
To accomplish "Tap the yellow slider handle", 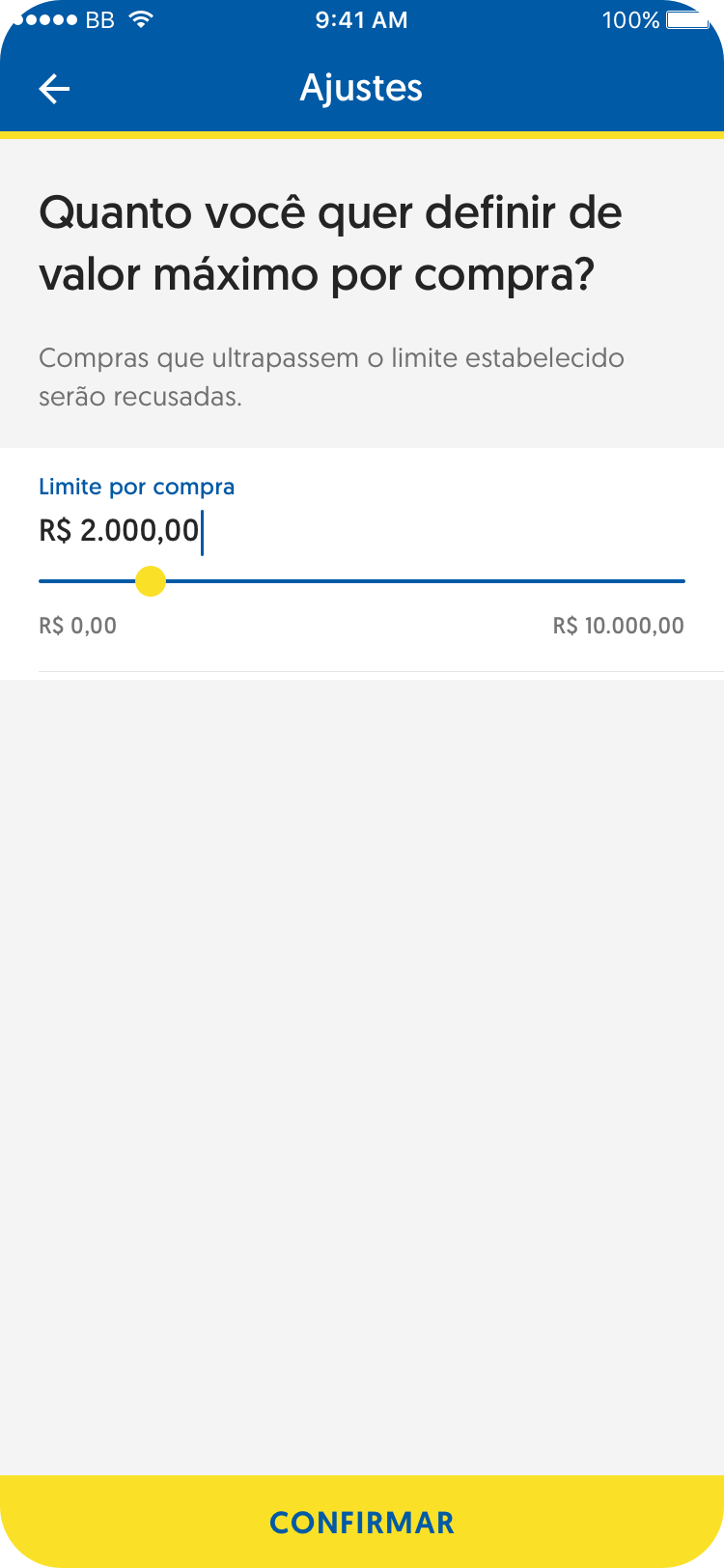I will (152, 581).
